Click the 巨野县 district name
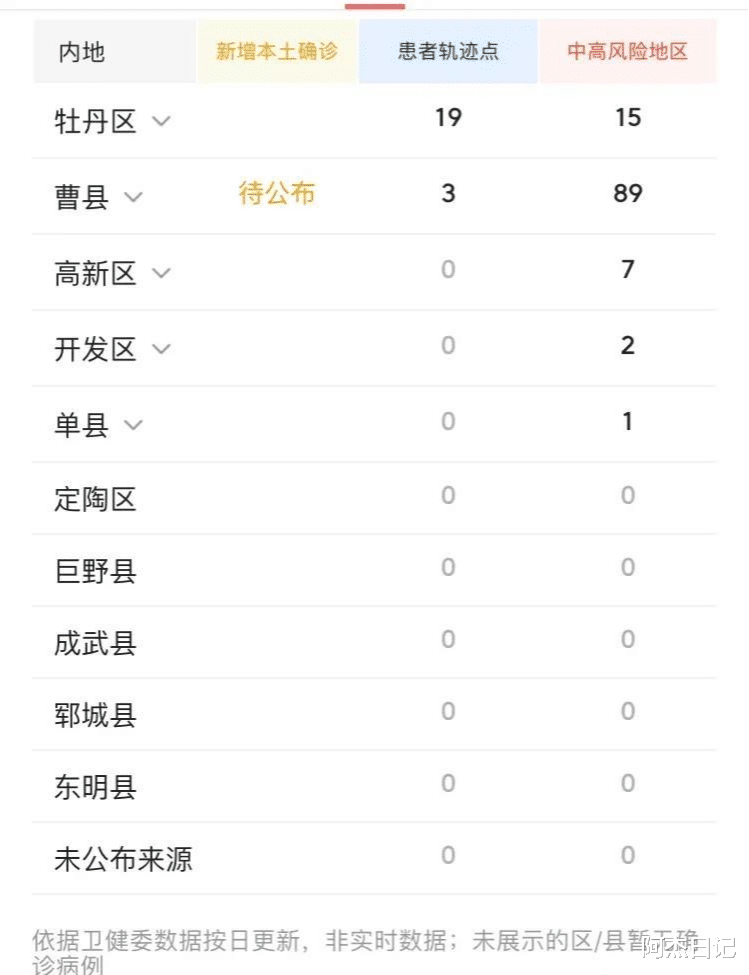This screenshot has height=975, width=749. (95, 570)
